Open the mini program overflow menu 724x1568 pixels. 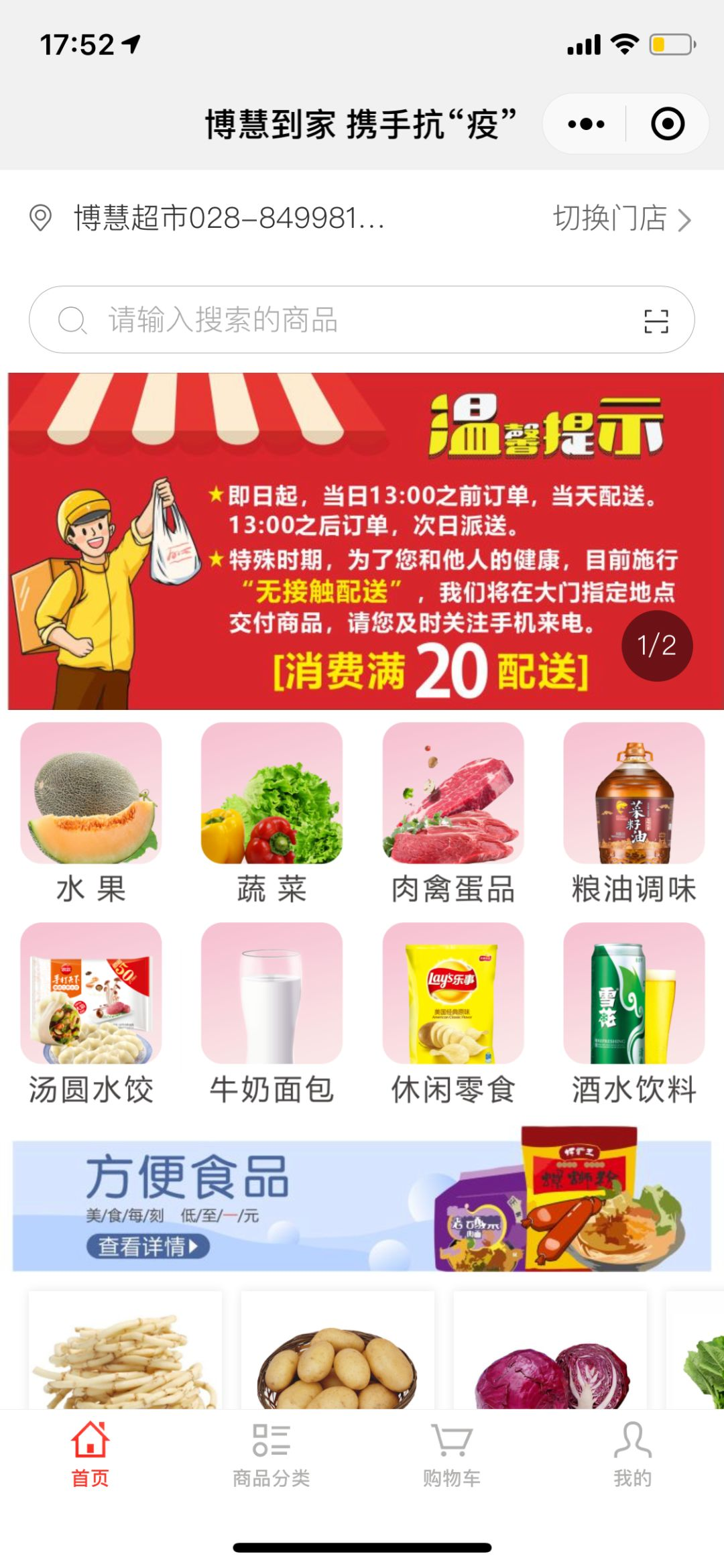click(x=585, y=124)
